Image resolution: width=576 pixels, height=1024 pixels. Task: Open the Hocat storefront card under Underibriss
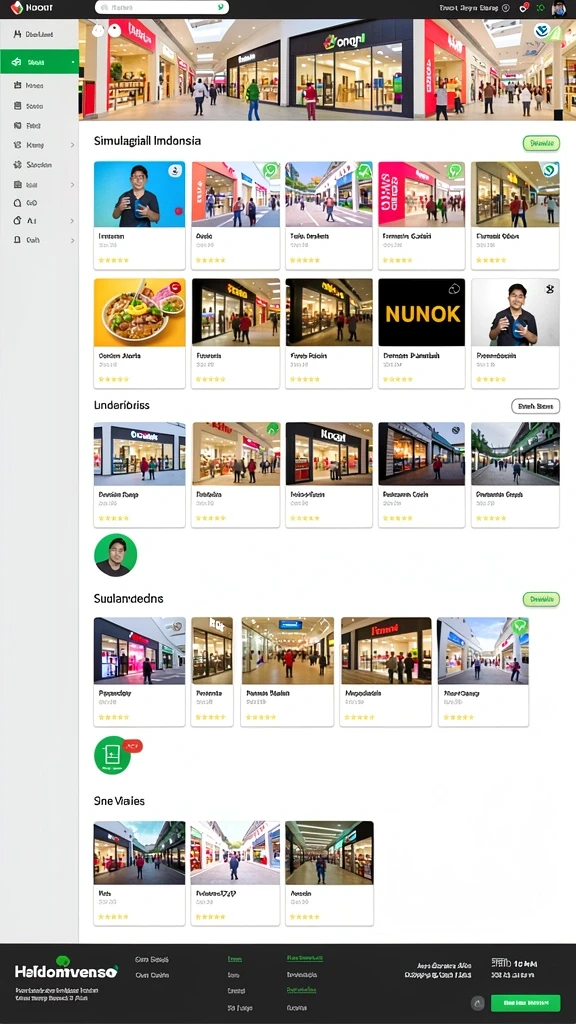[329, 475]
